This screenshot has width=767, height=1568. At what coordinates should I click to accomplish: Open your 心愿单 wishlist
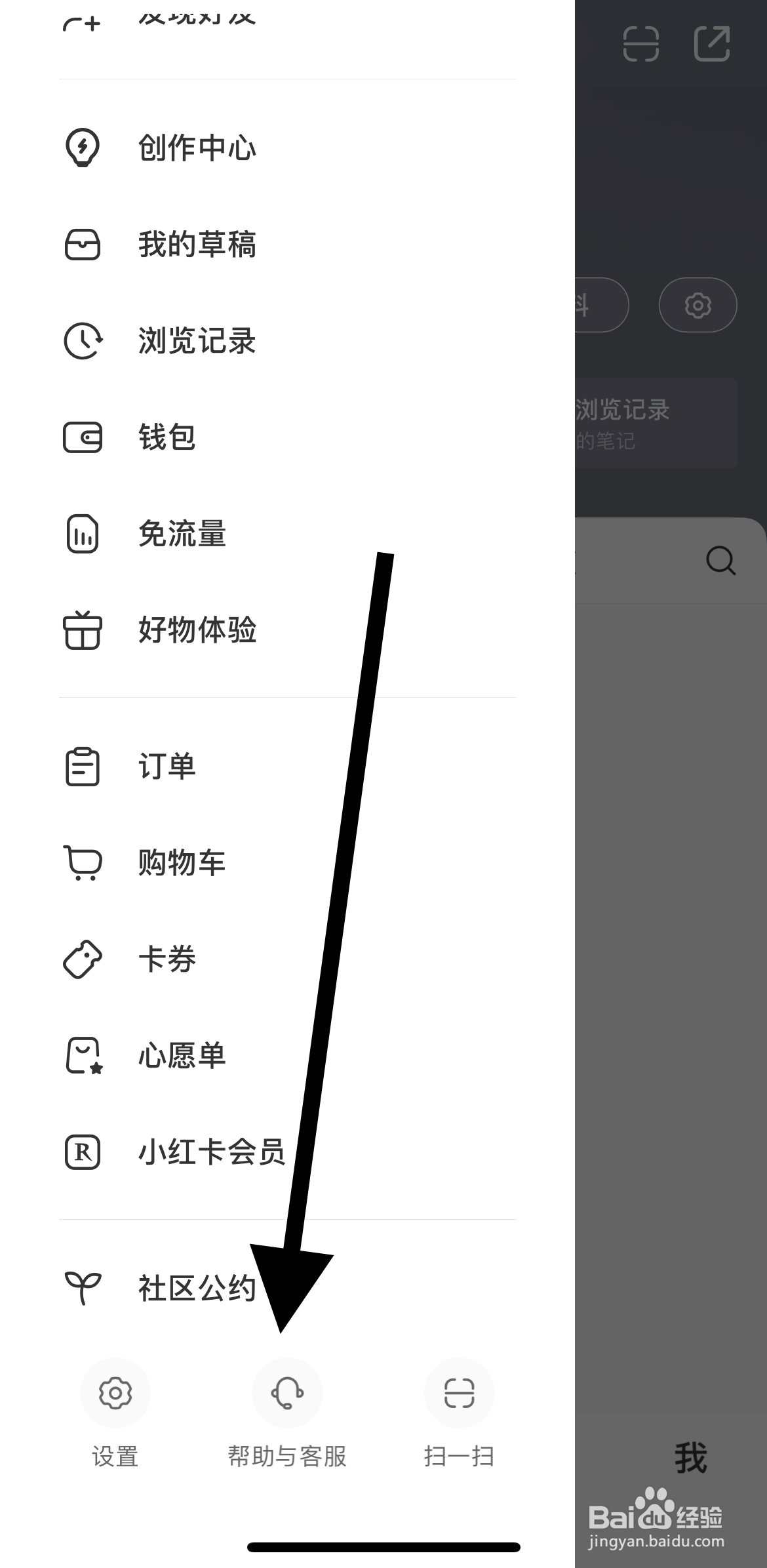pyautogui.click(x=180, y=1056)
